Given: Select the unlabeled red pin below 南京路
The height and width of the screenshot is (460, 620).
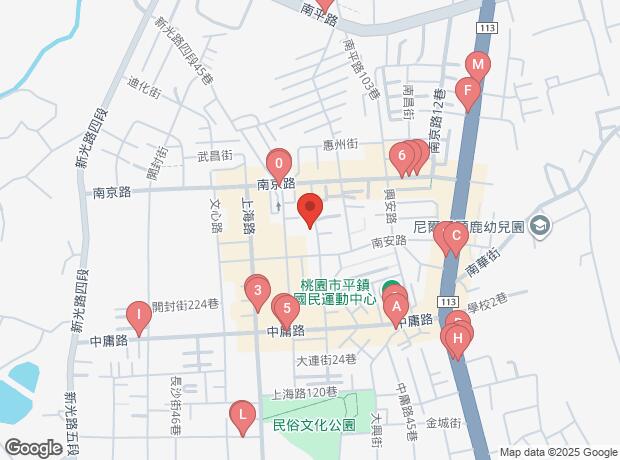Looking at the screenshot, I should (x=310, y=208).
